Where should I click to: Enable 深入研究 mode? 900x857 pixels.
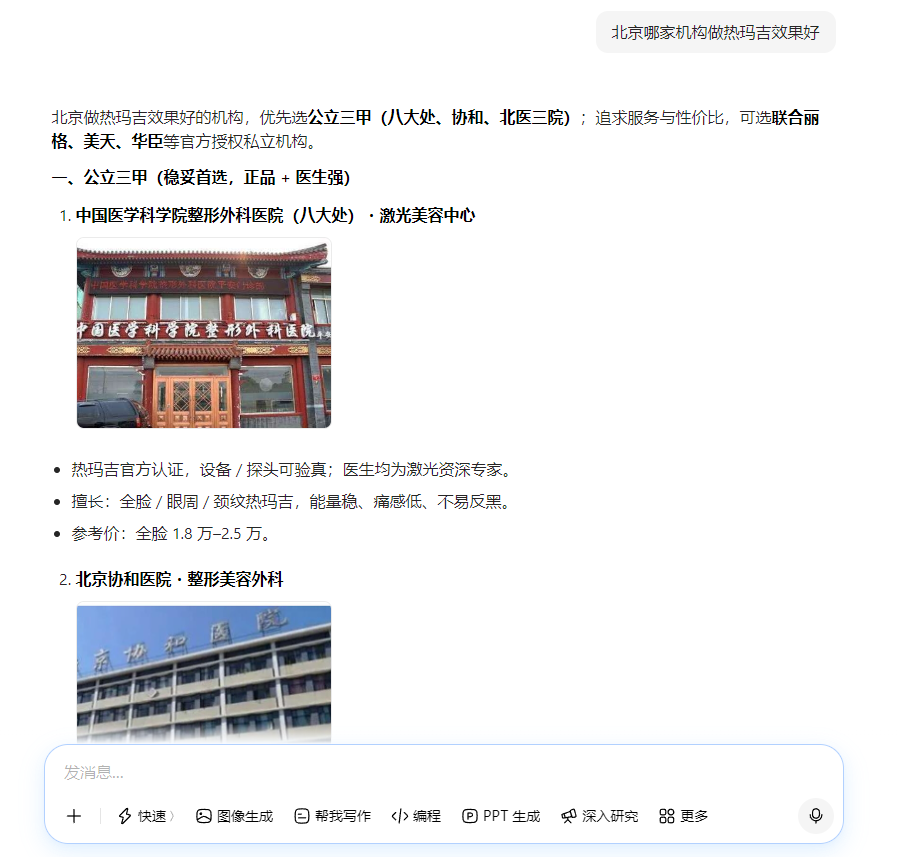[x=599, y=816]
